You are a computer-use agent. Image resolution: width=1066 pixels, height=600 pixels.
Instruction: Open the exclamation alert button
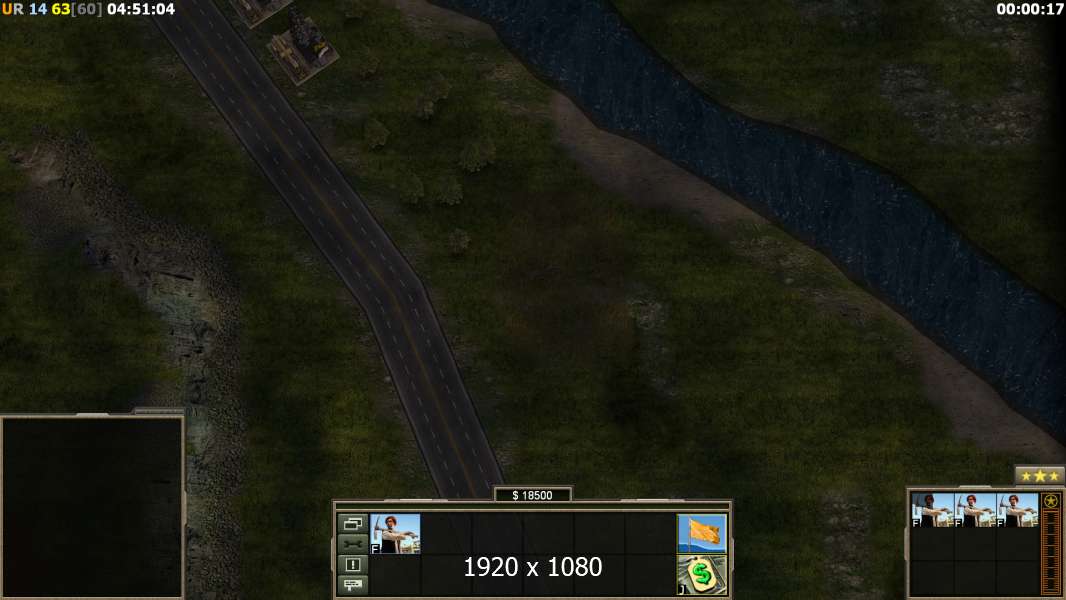tap(353, 564)
